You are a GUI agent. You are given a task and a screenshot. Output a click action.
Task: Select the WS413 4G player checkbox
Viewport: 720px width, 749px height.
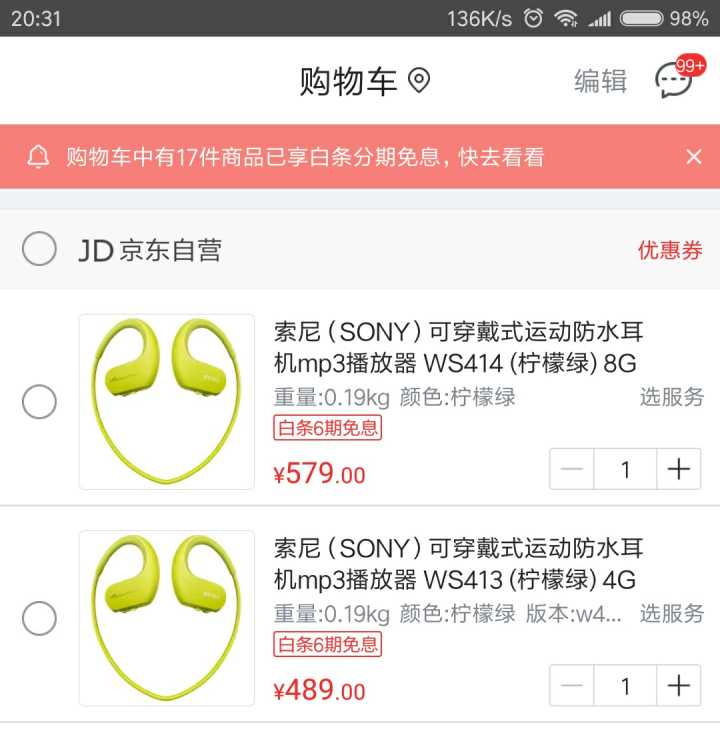(39, 619)
